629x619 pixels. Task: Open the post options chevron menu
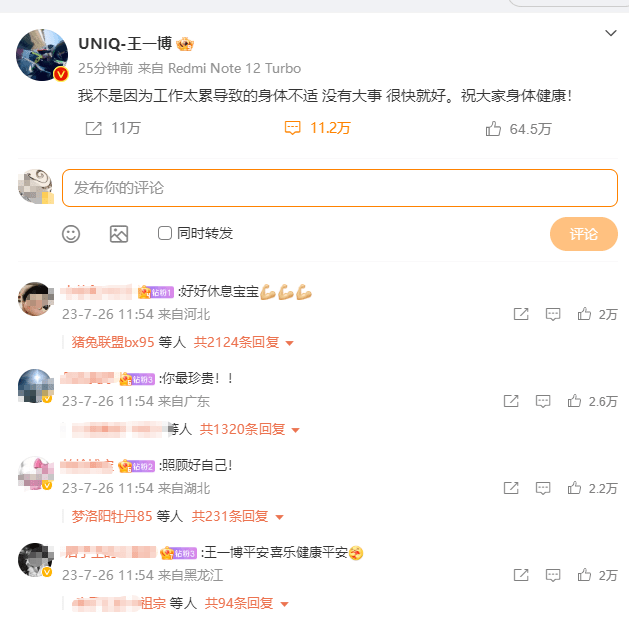pos(611,34)
